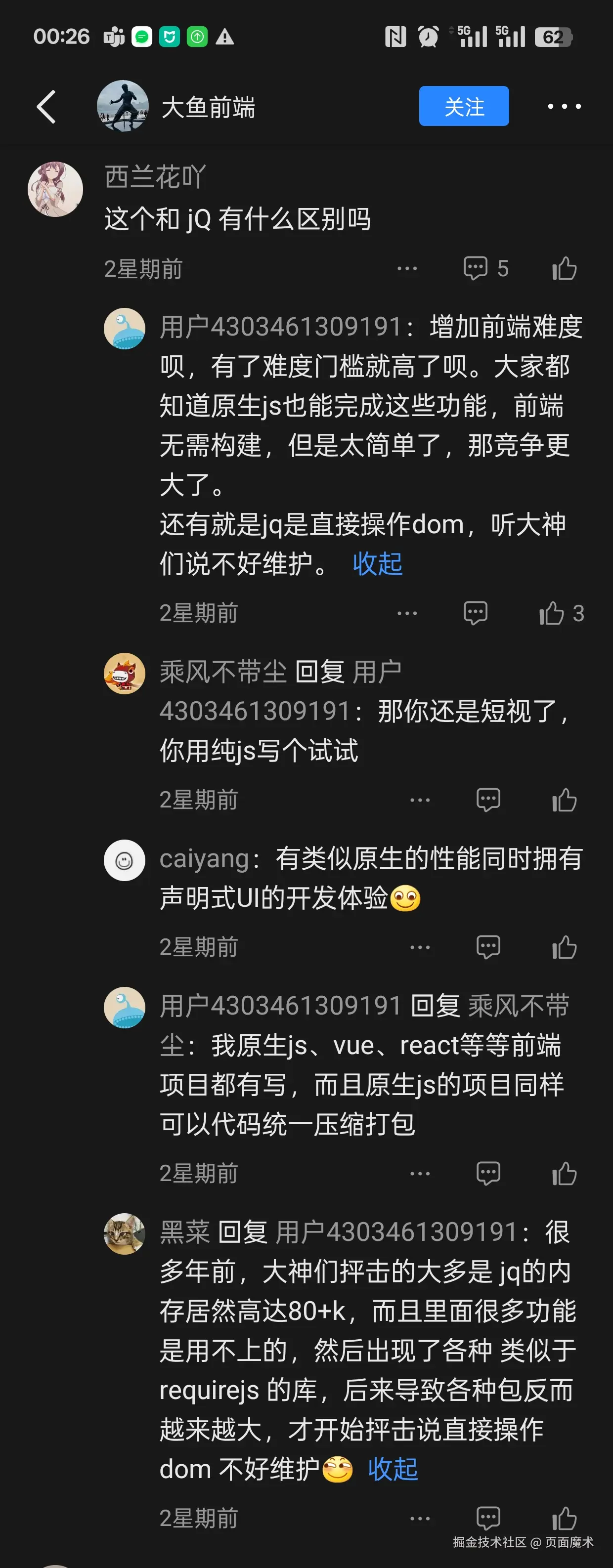Like 黑菜's reply about jq memory
The image size is (613, 1568).
564,1519
